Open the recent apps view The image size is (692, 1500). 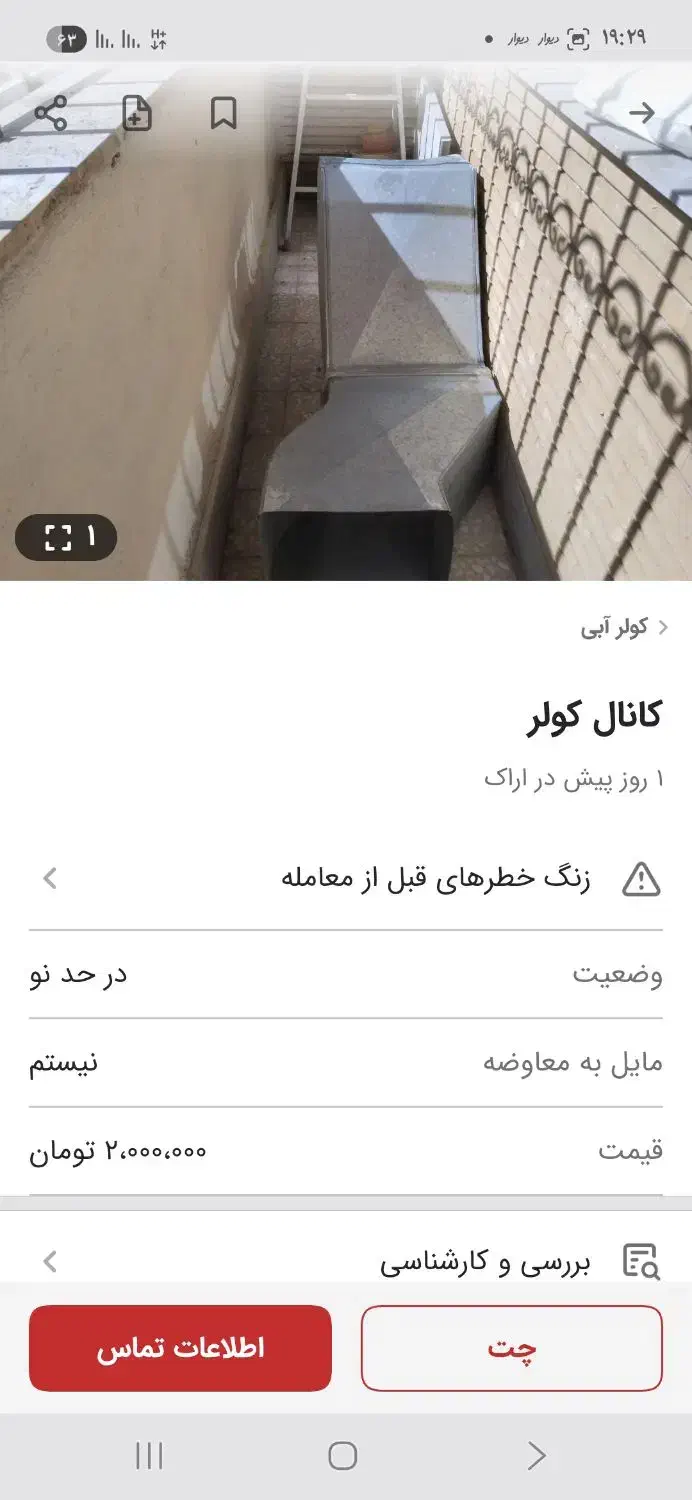coord(149,1456)
